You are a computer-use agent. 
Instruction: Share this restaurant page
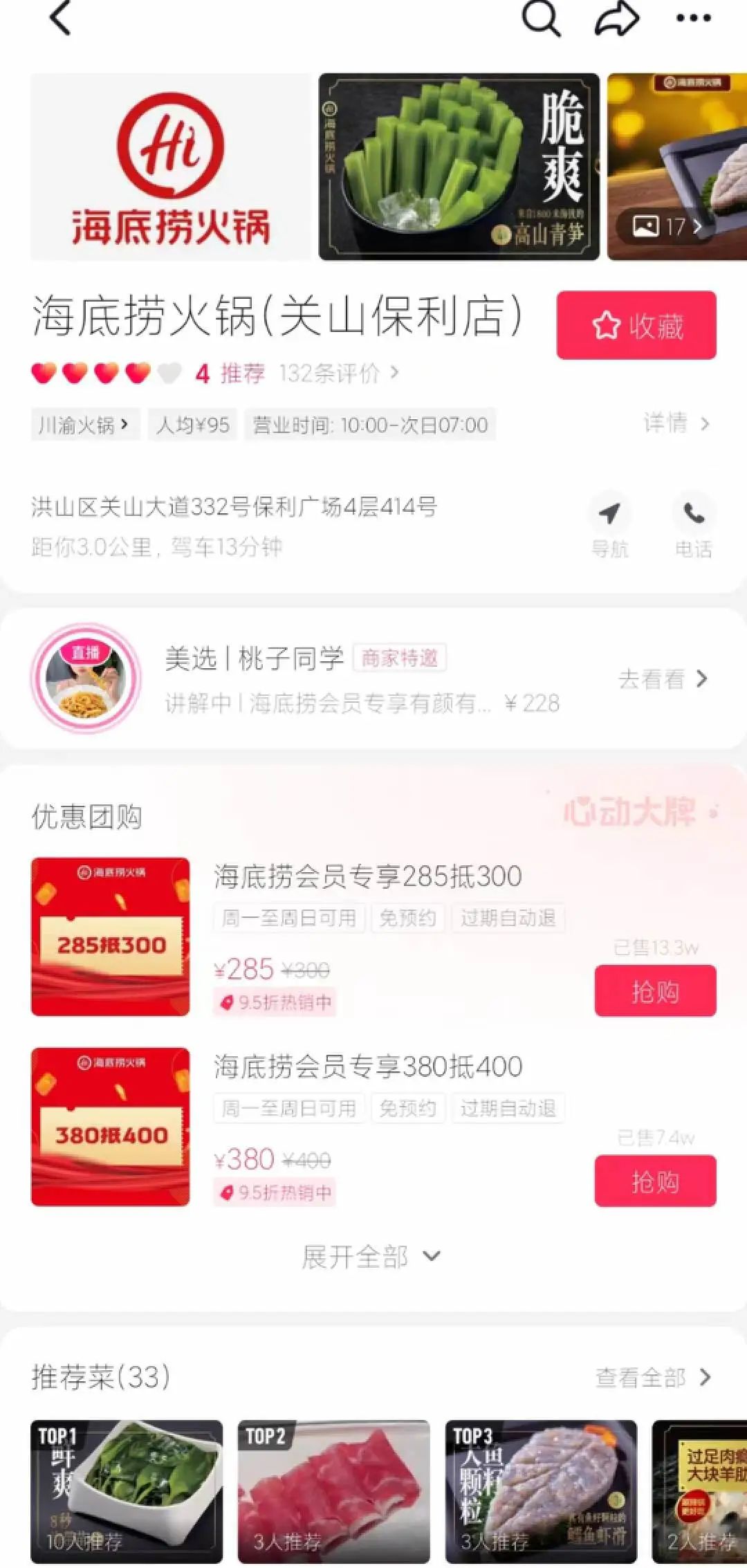pyautogui.click(x=616, y=18)
